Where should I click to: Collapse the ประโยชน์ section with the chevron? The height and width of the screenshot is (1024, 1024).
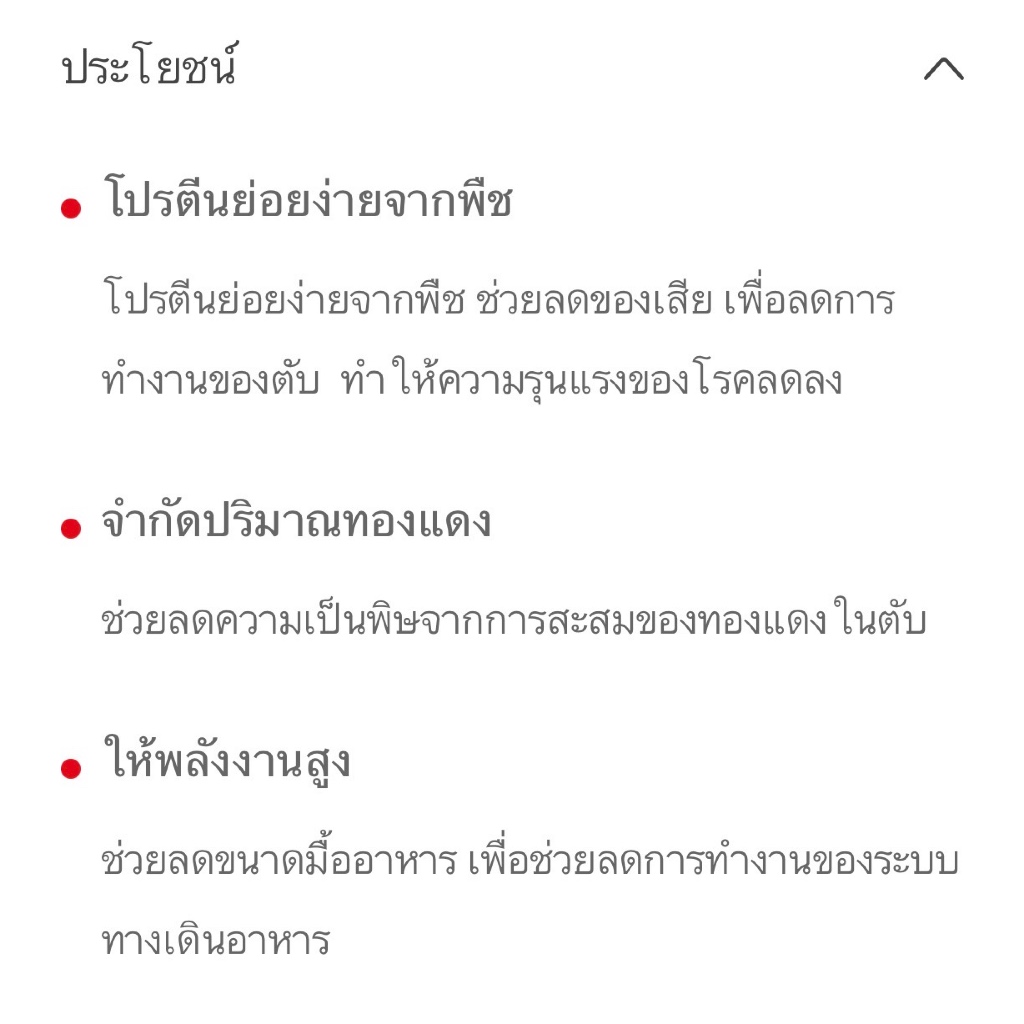pyautogui.click(x=944, y=69)
